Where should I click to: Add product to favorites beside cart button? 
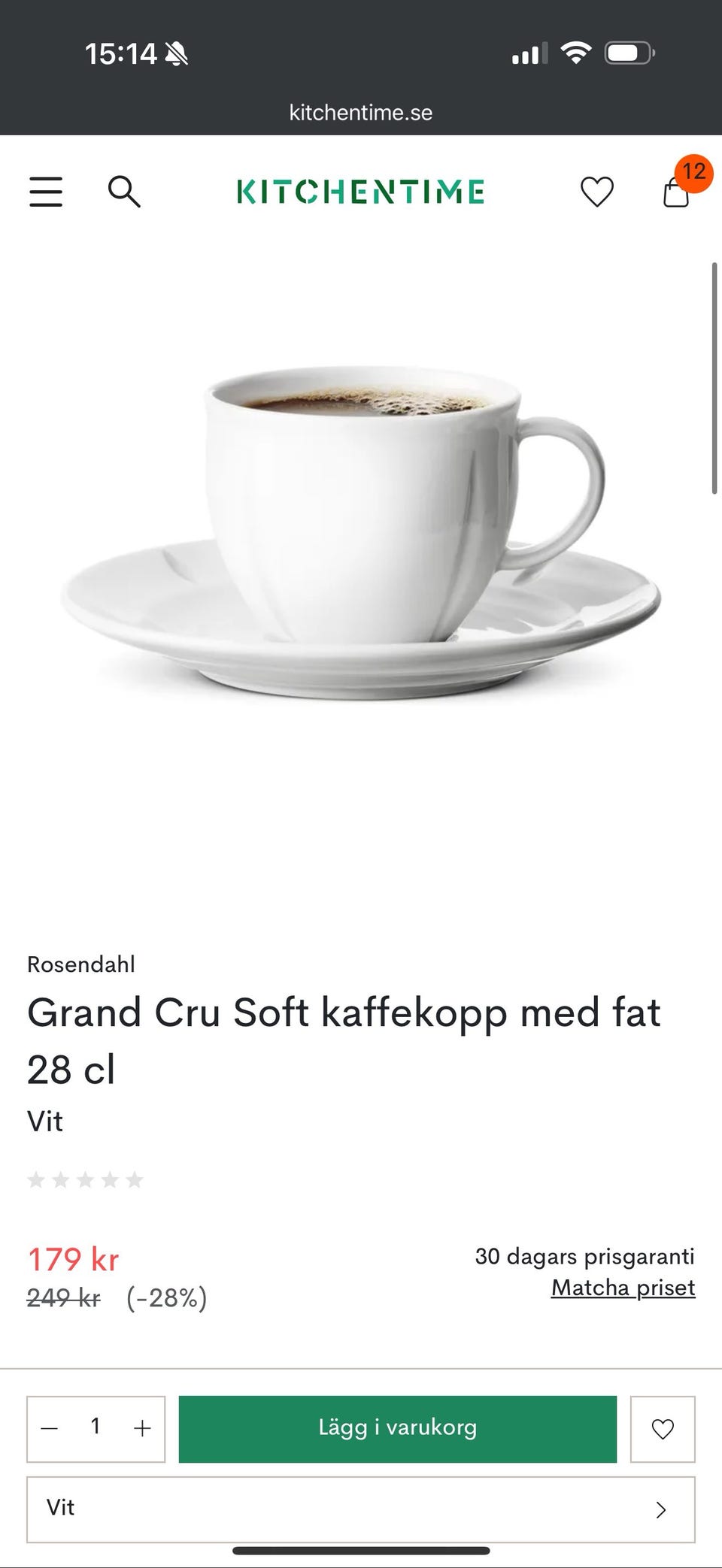[663, 1429]
